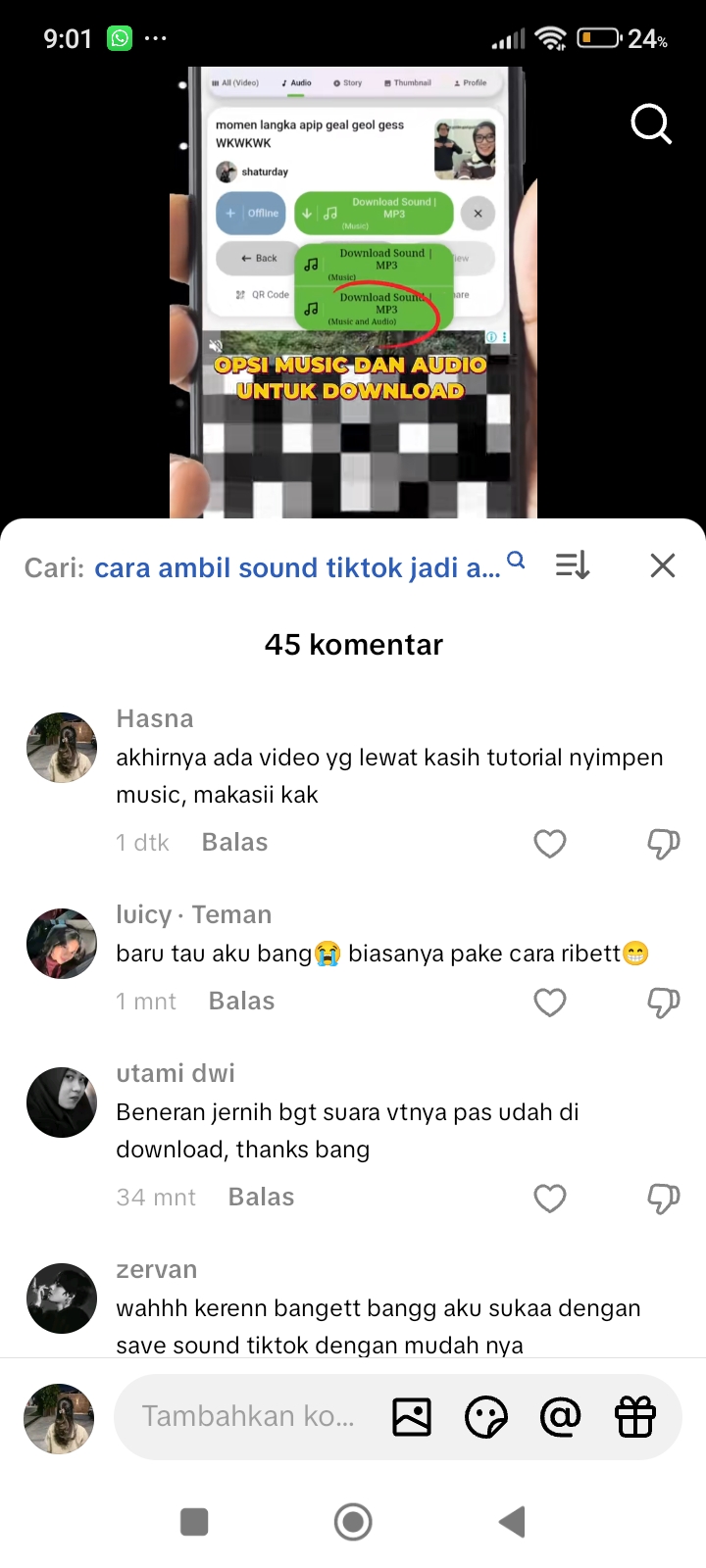Open the comment sort options
This screenshot has width=706, height=1568.
572,565
